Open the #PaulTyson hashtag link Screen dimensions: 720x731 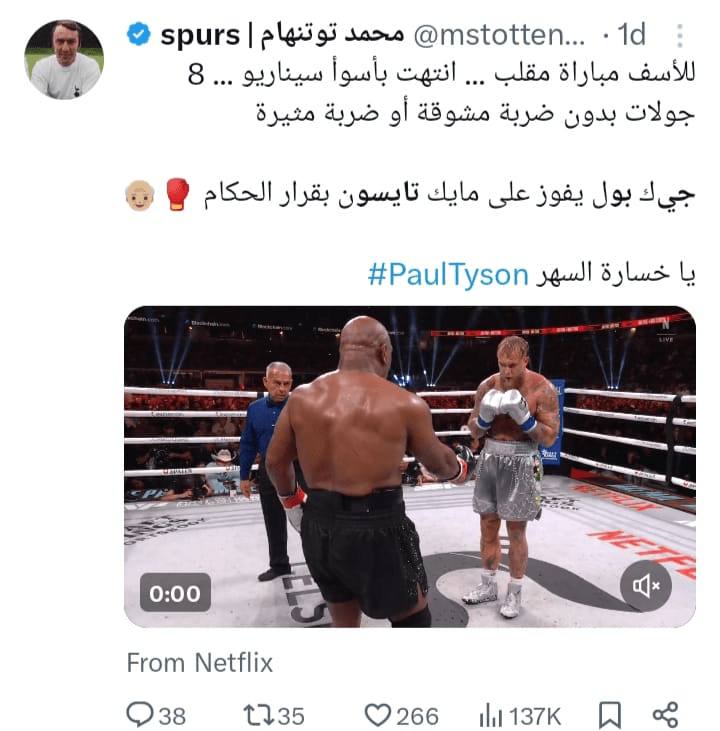447,274
